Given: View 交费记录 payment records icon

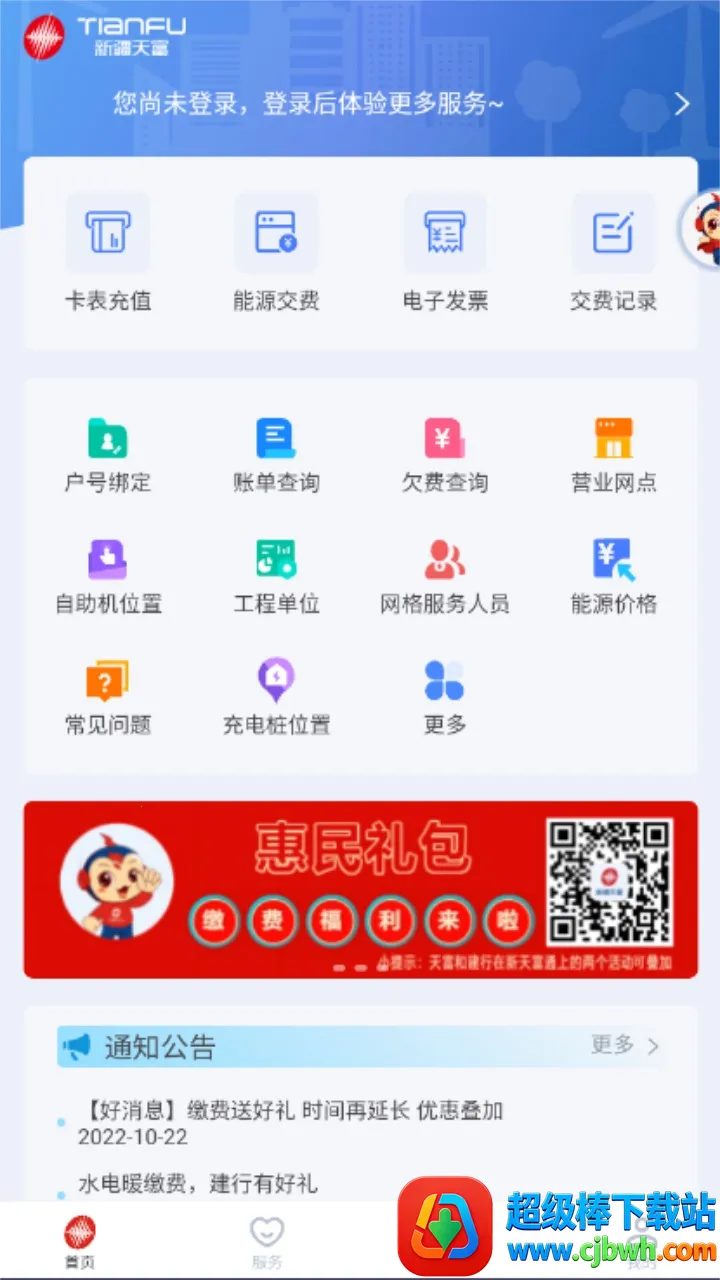Looking at the screenshot, I should click(613, 250).
